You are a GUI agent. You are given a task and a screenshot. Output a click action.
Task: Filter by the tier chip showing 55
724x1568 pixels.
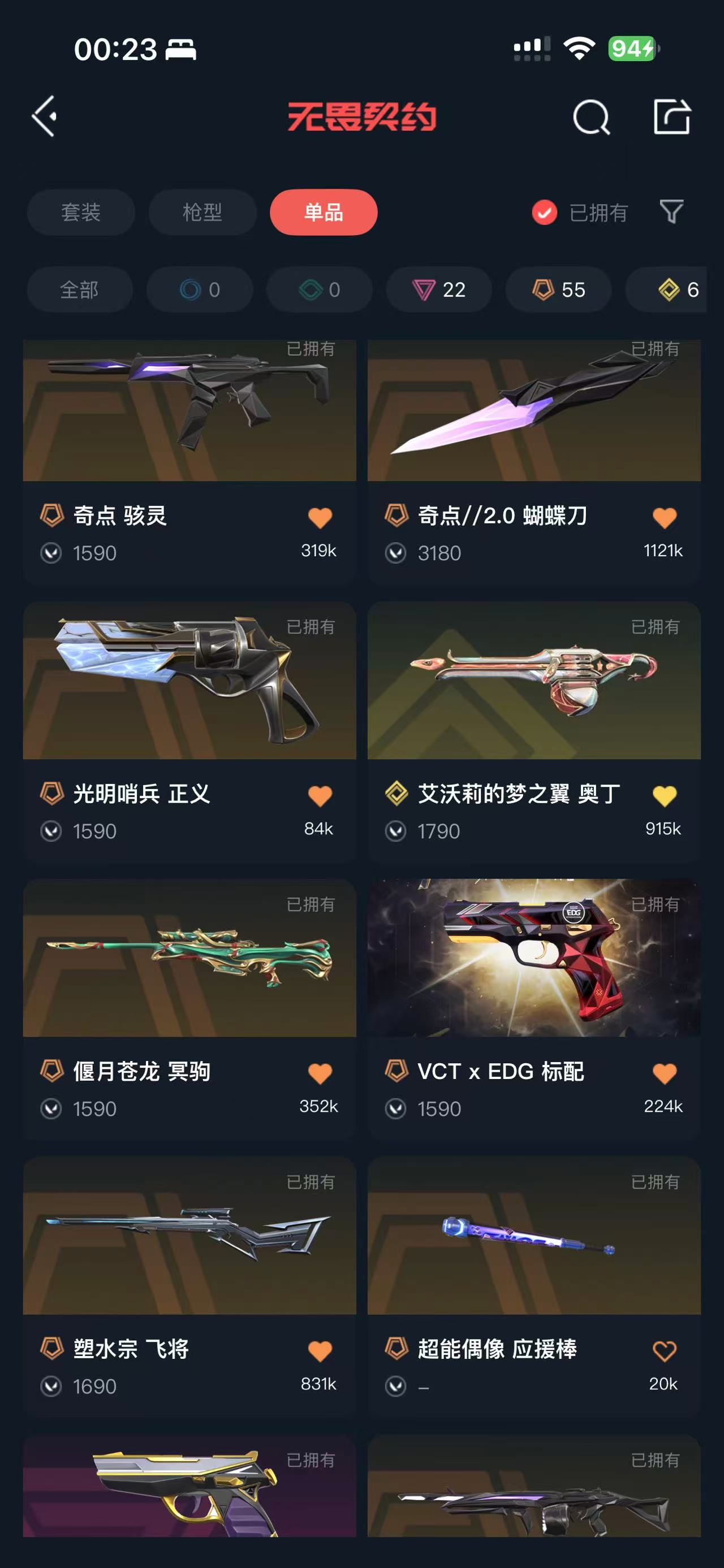coord(558,290)
